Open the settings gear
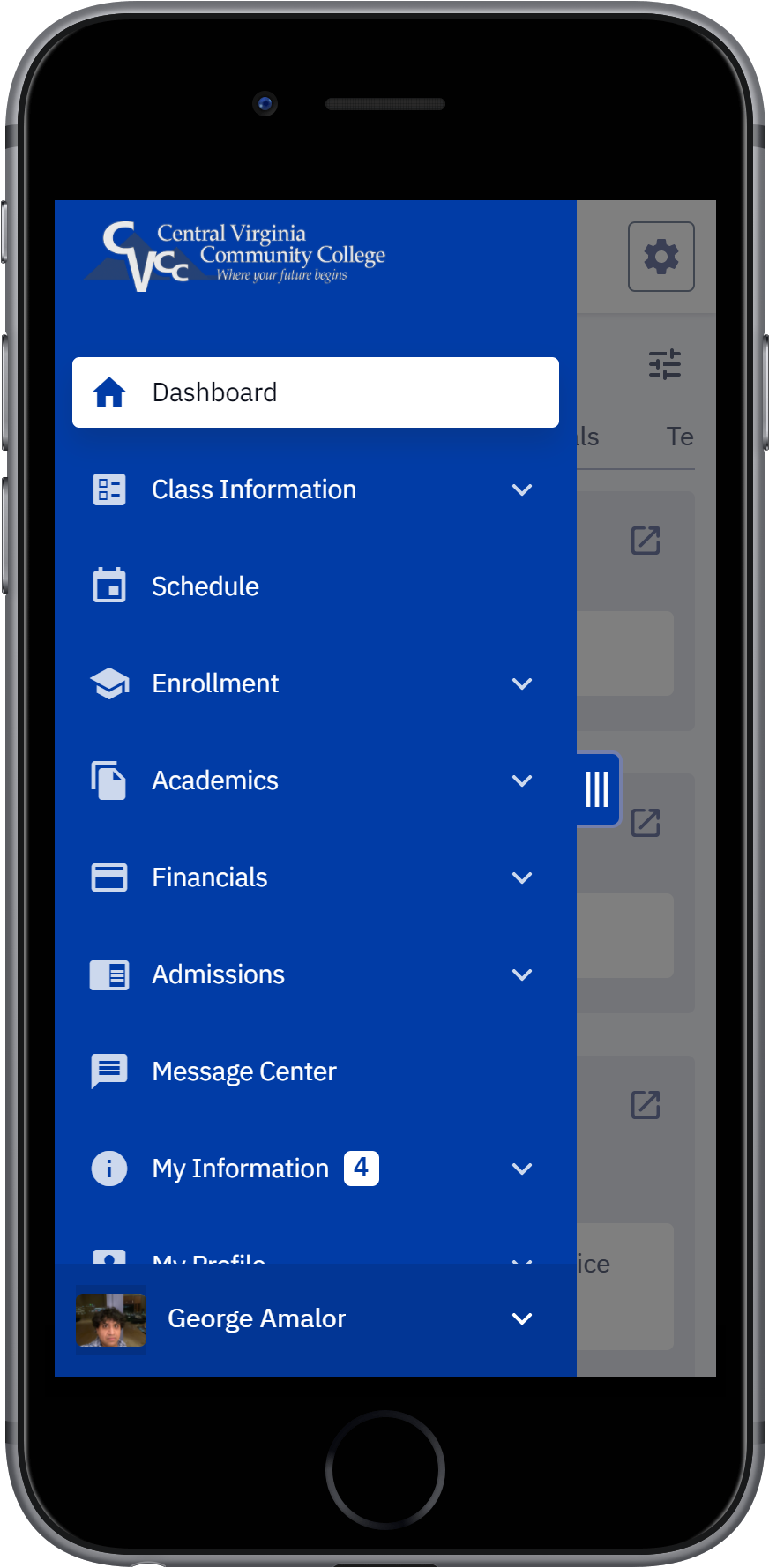The width and height of the screenshot is (769, 1568). [661, 257]
